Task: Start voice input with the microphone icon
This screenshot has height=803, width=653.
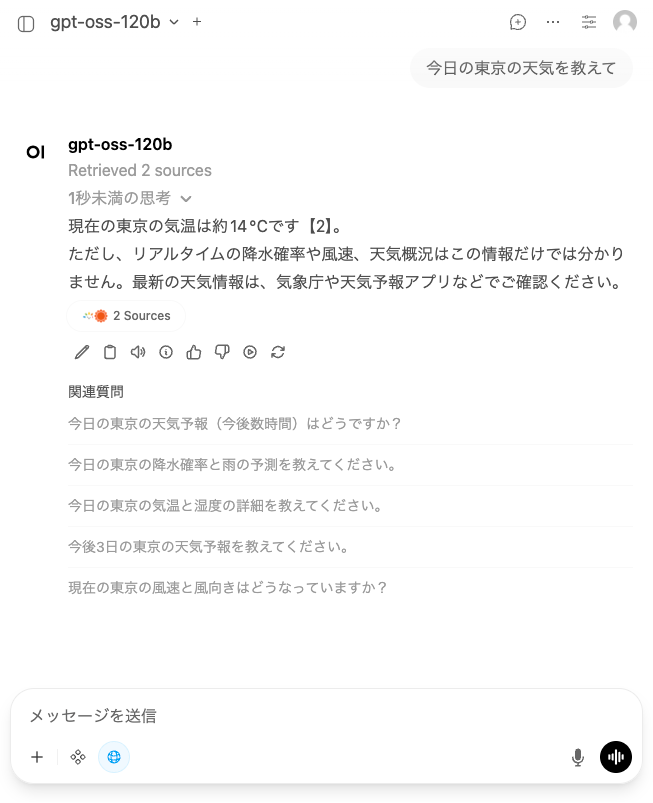Action: click(x=578, y=757)
